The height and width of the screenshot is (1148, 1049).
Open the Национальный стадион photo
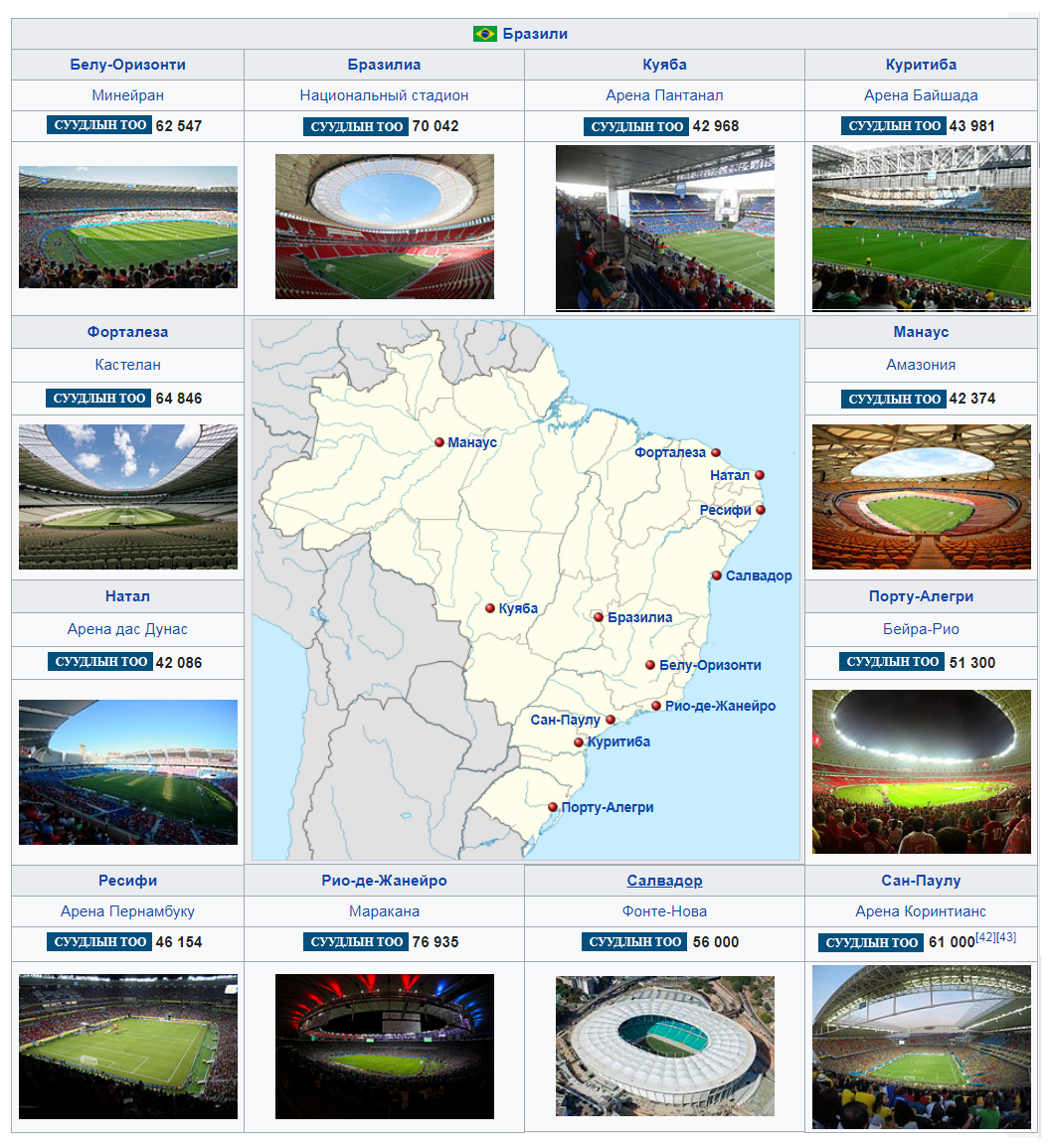pyautogui.click(x=384, y=227)
